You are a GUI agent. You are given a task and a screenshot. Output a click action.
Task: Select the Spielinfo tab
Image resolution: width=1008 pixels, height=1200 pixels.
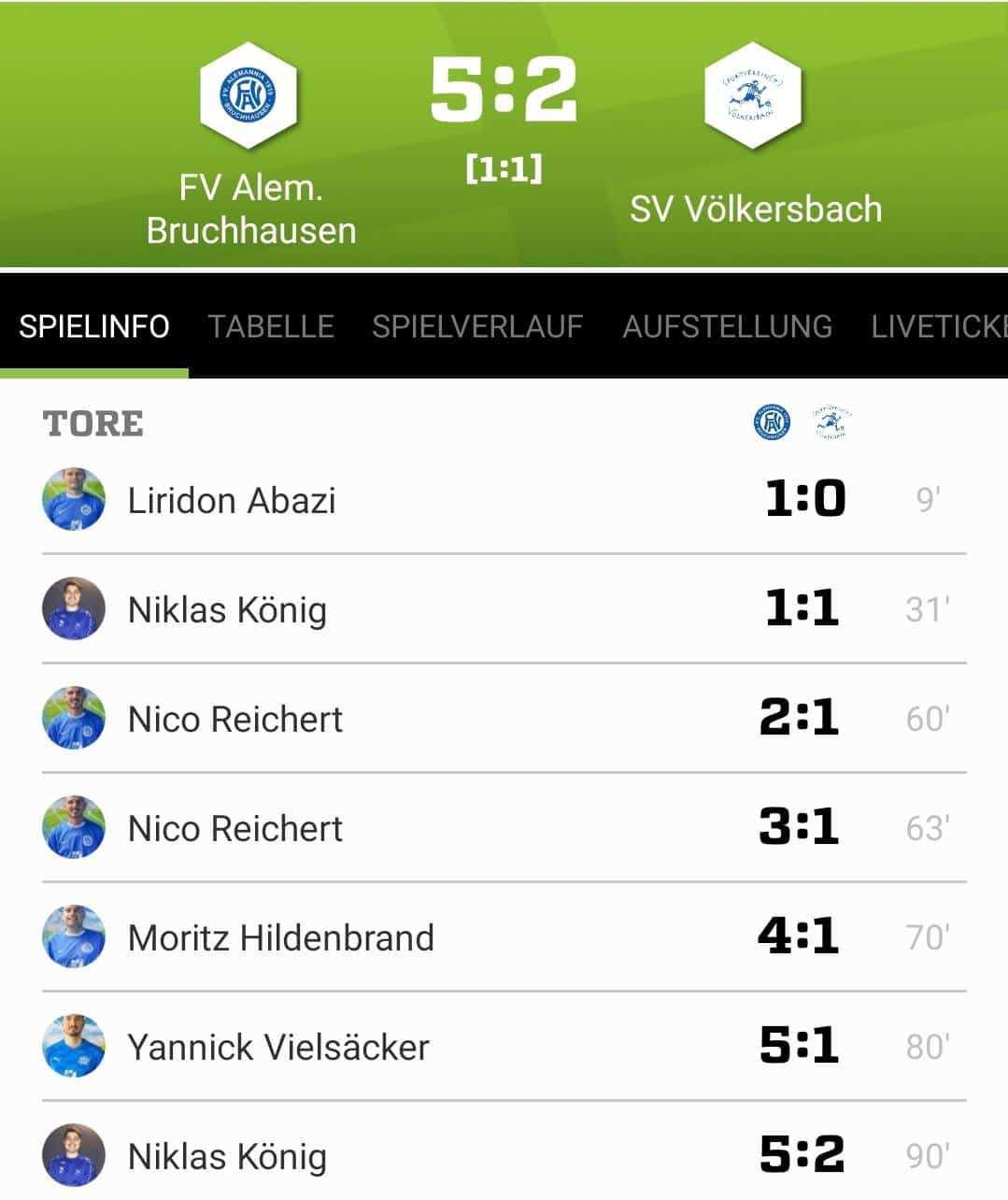pyautogui.click(x=94, y=326)
